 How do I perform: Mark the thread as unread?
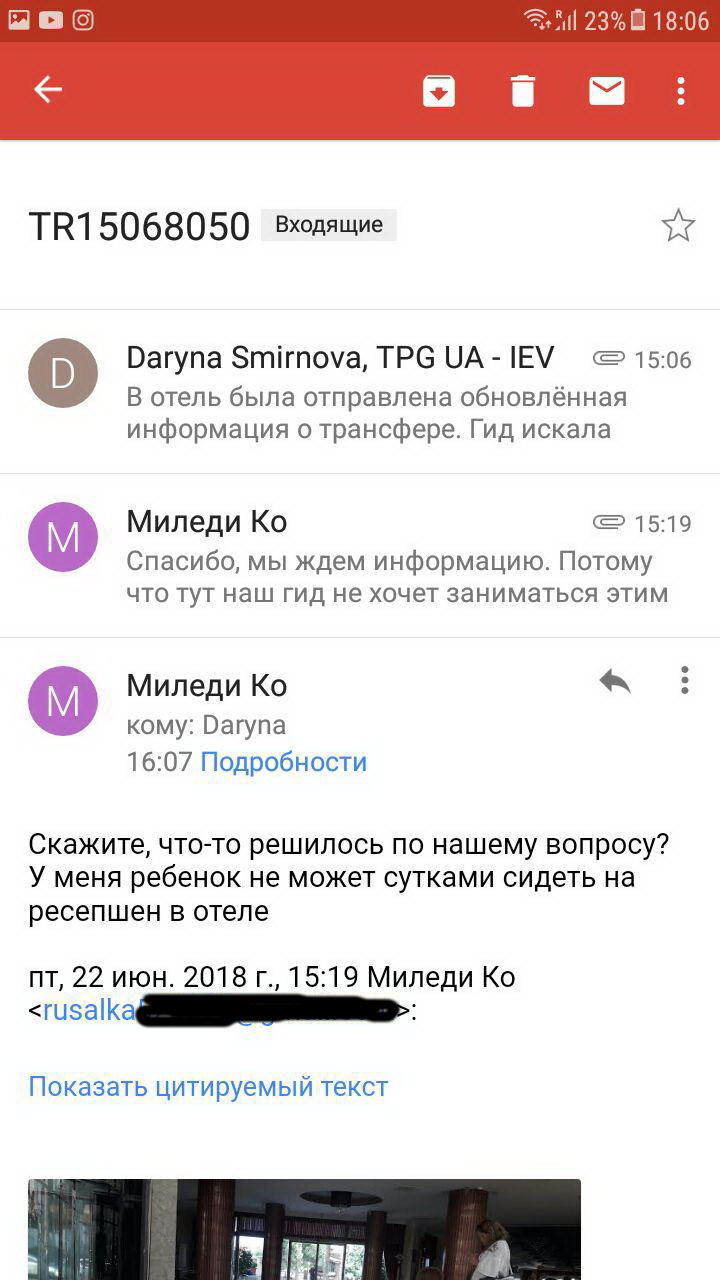[606, 91]
